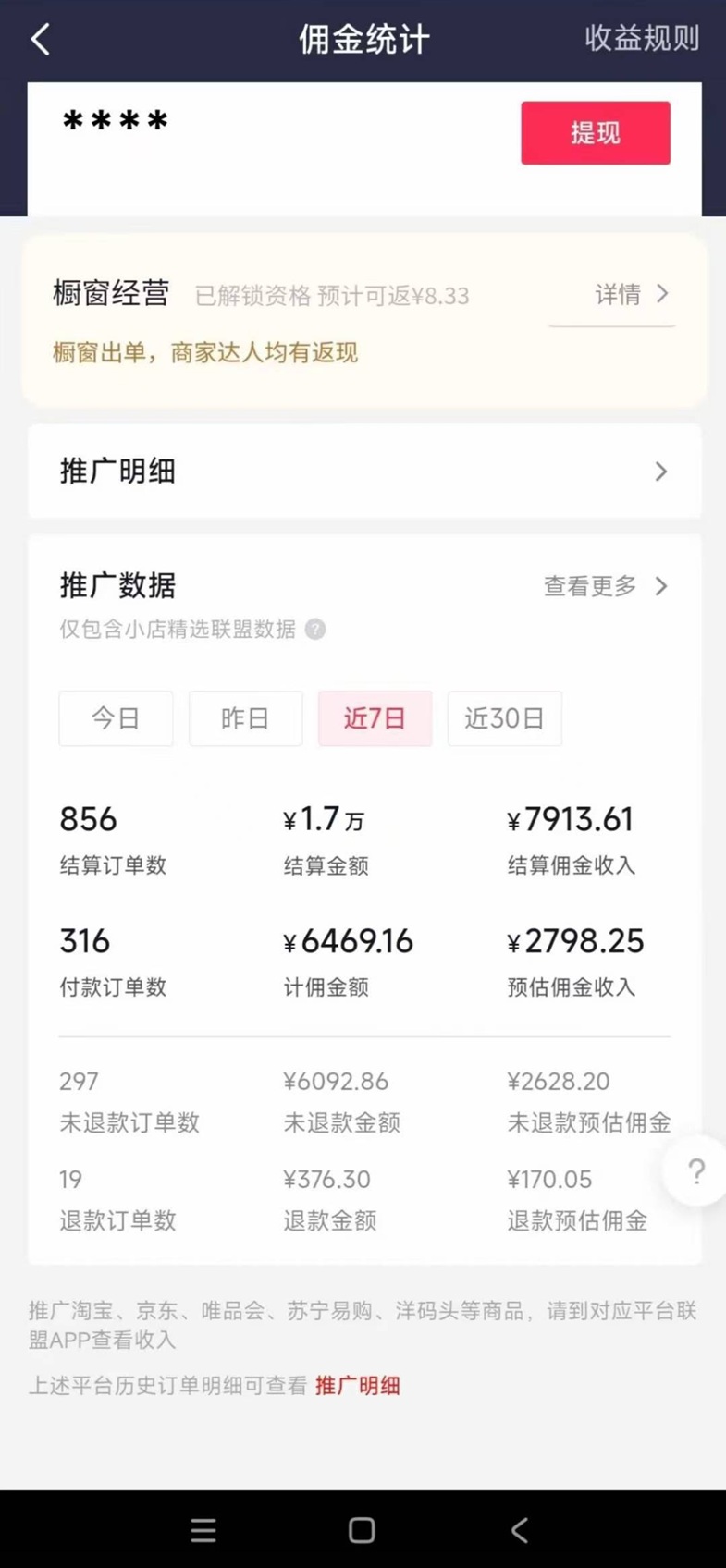Screen dimensions: 726x1568
Task: Open the 推广明细 row
Action: coord(364,472)
